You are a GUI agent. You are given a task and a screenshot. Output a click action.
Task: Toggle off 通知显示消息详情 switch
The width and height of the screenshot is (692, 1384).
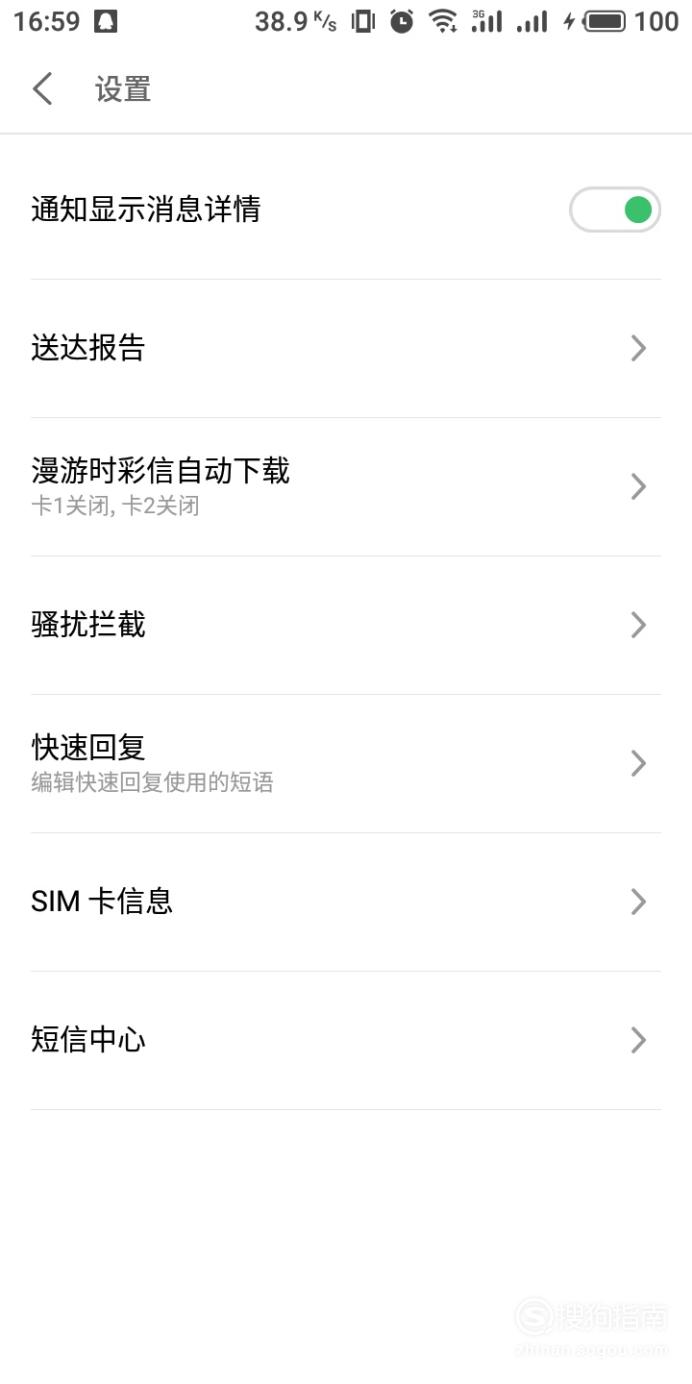click(x=615, y=210)
